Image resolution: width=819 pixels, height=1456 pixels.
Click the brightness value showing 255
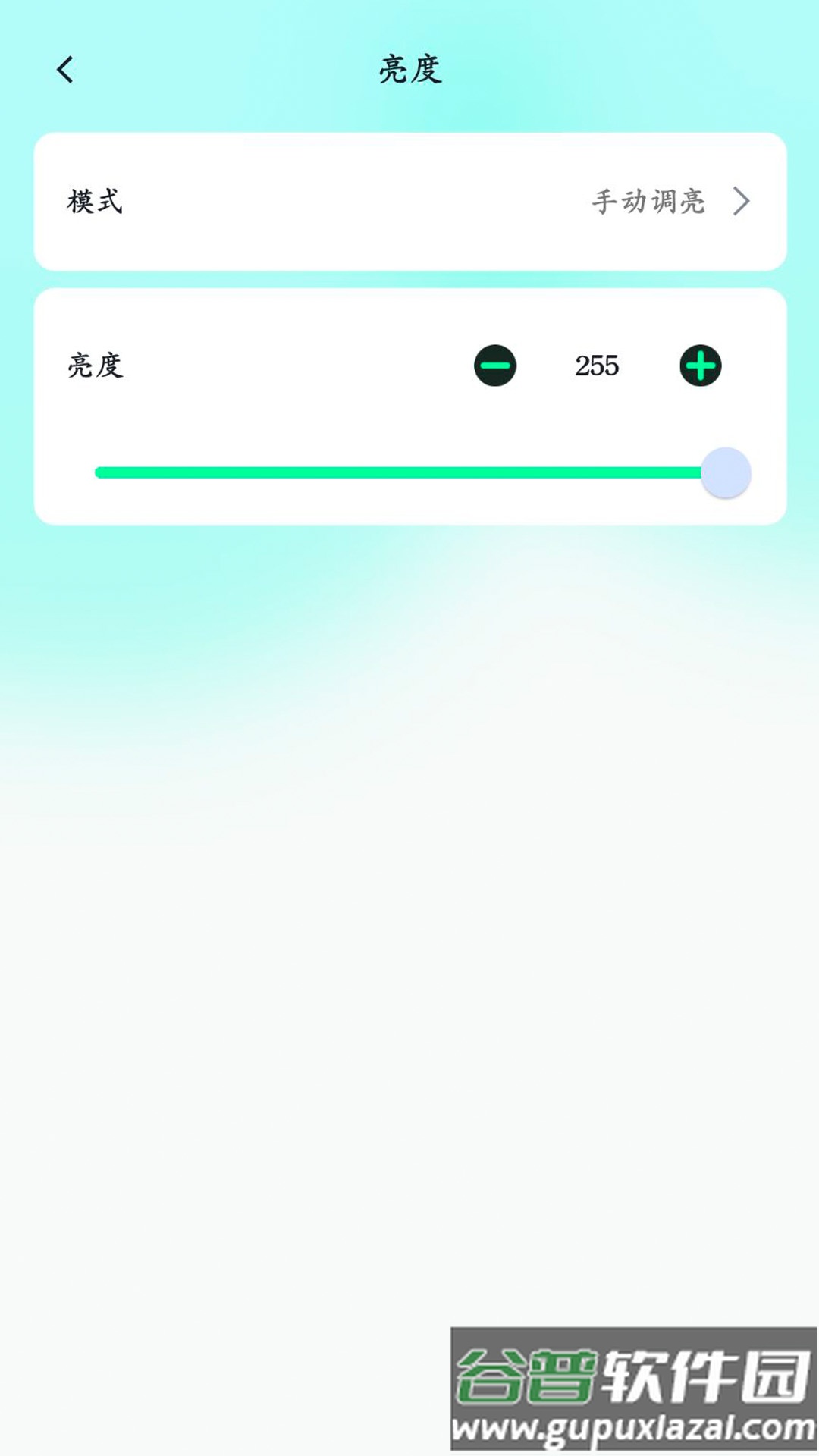coord(597,366)
